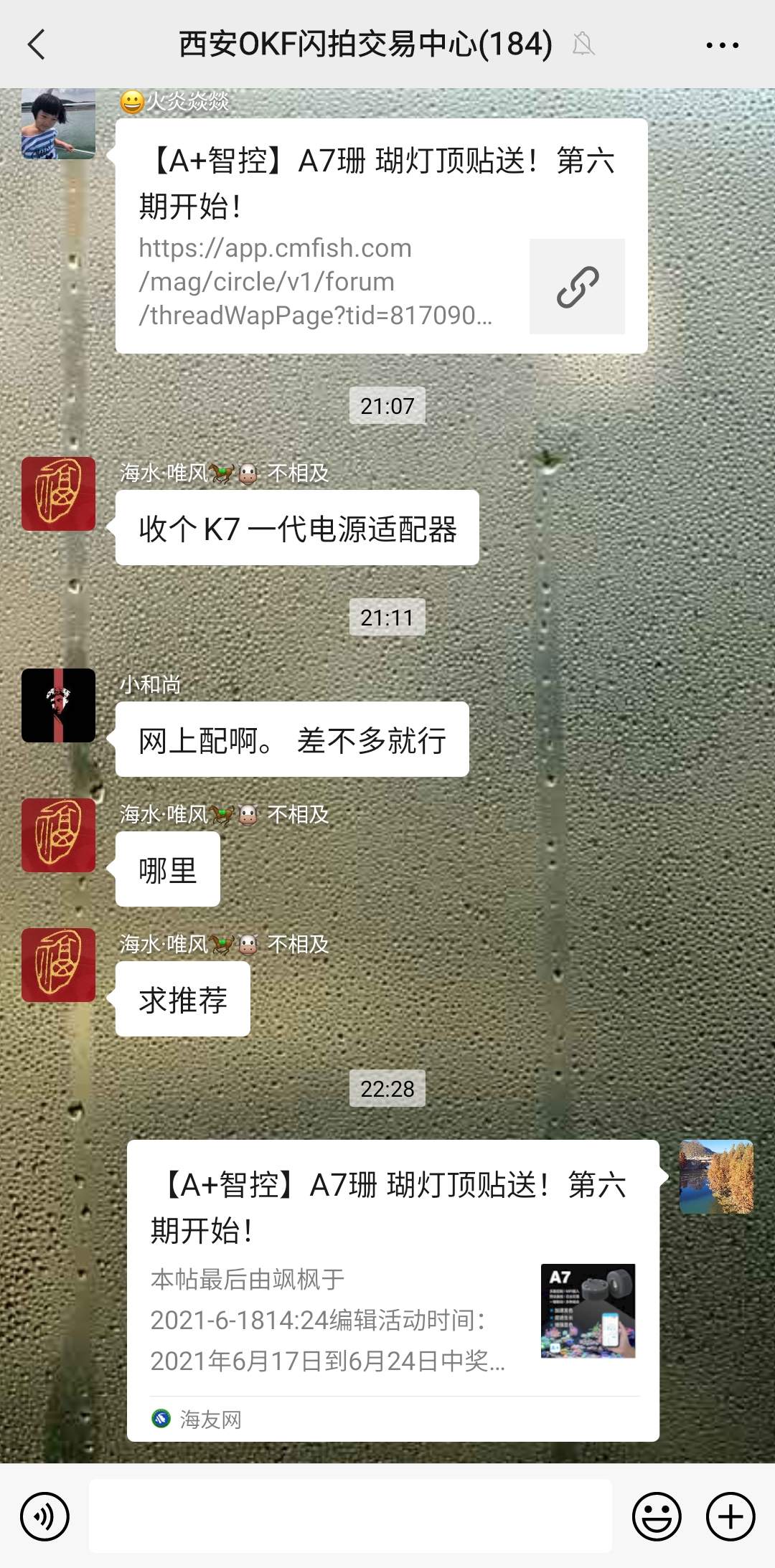
Task: Tap the message text field
Action: coord(350,1516)
